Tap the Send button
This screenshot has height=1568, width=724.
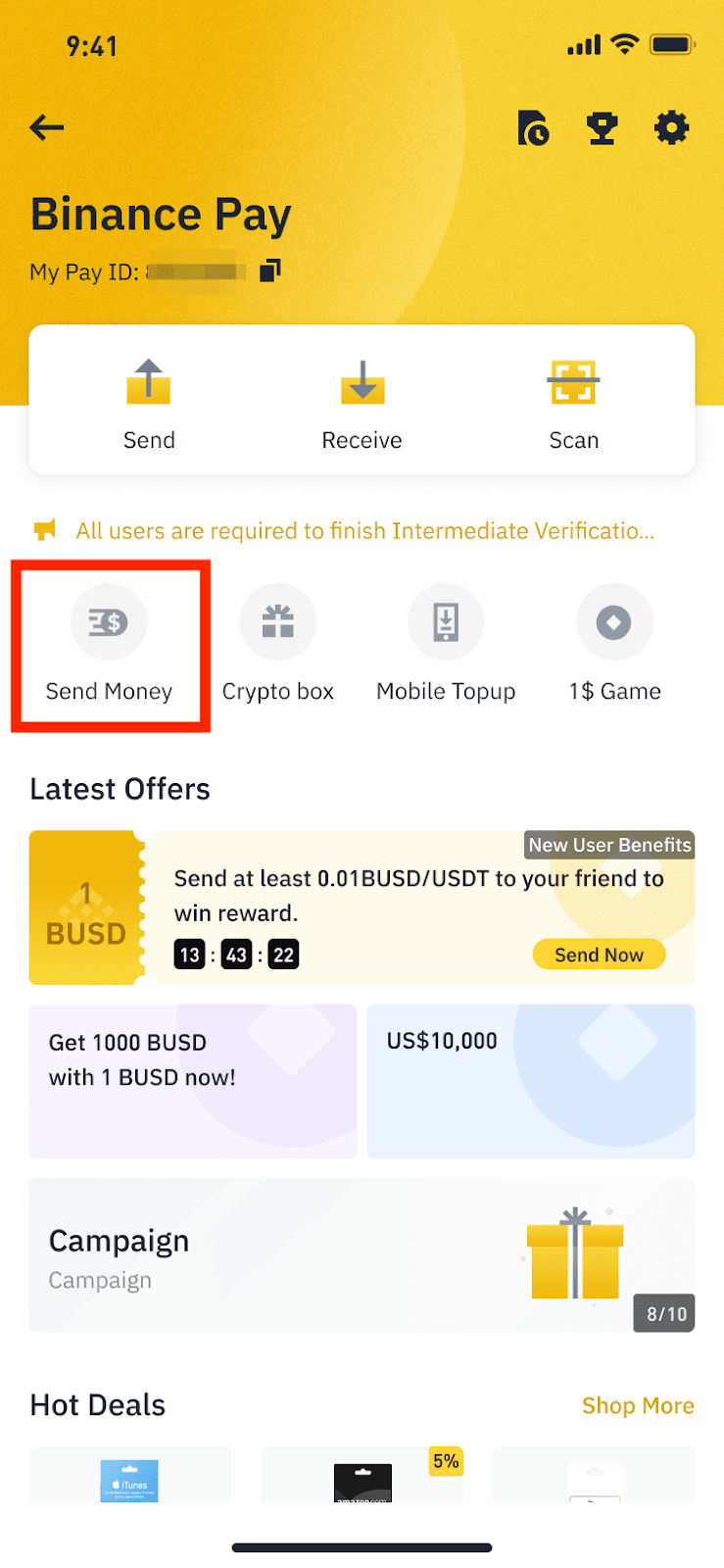coord(149,404)
